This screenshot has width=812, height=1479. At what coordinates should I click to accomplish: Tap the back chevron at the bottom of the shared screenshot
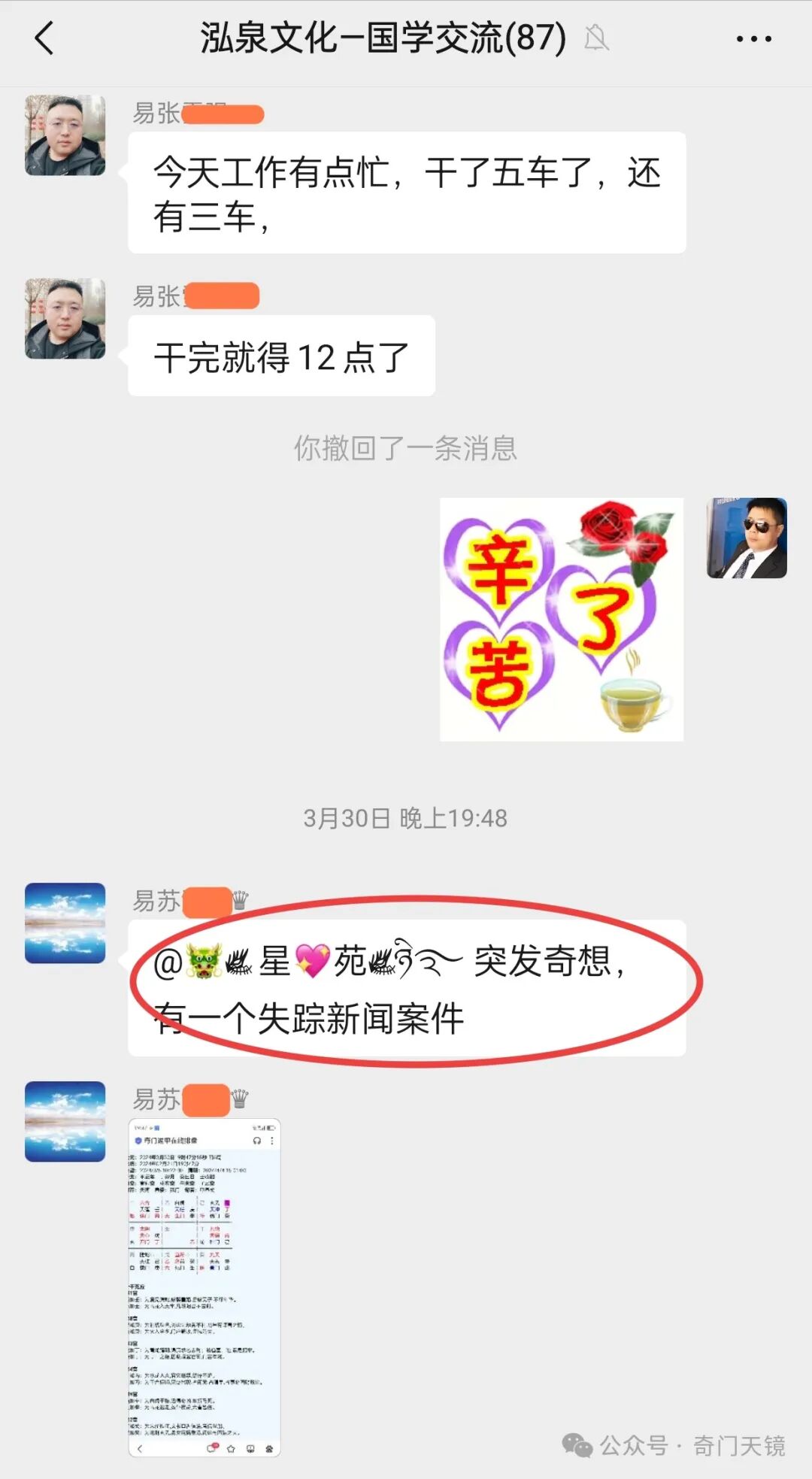pos(140,1449)
